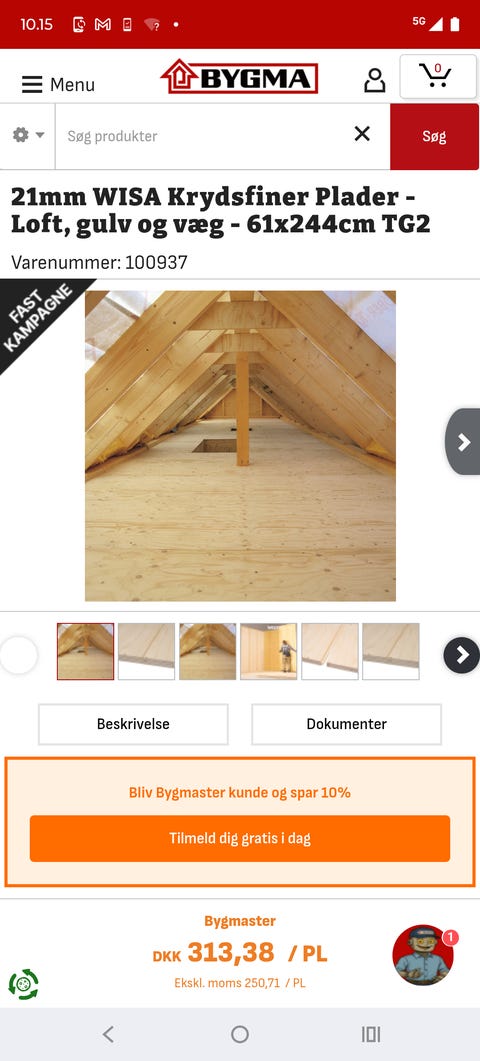
Task: Show the next product image with the grey arrow
Action: tap(463, 442)
